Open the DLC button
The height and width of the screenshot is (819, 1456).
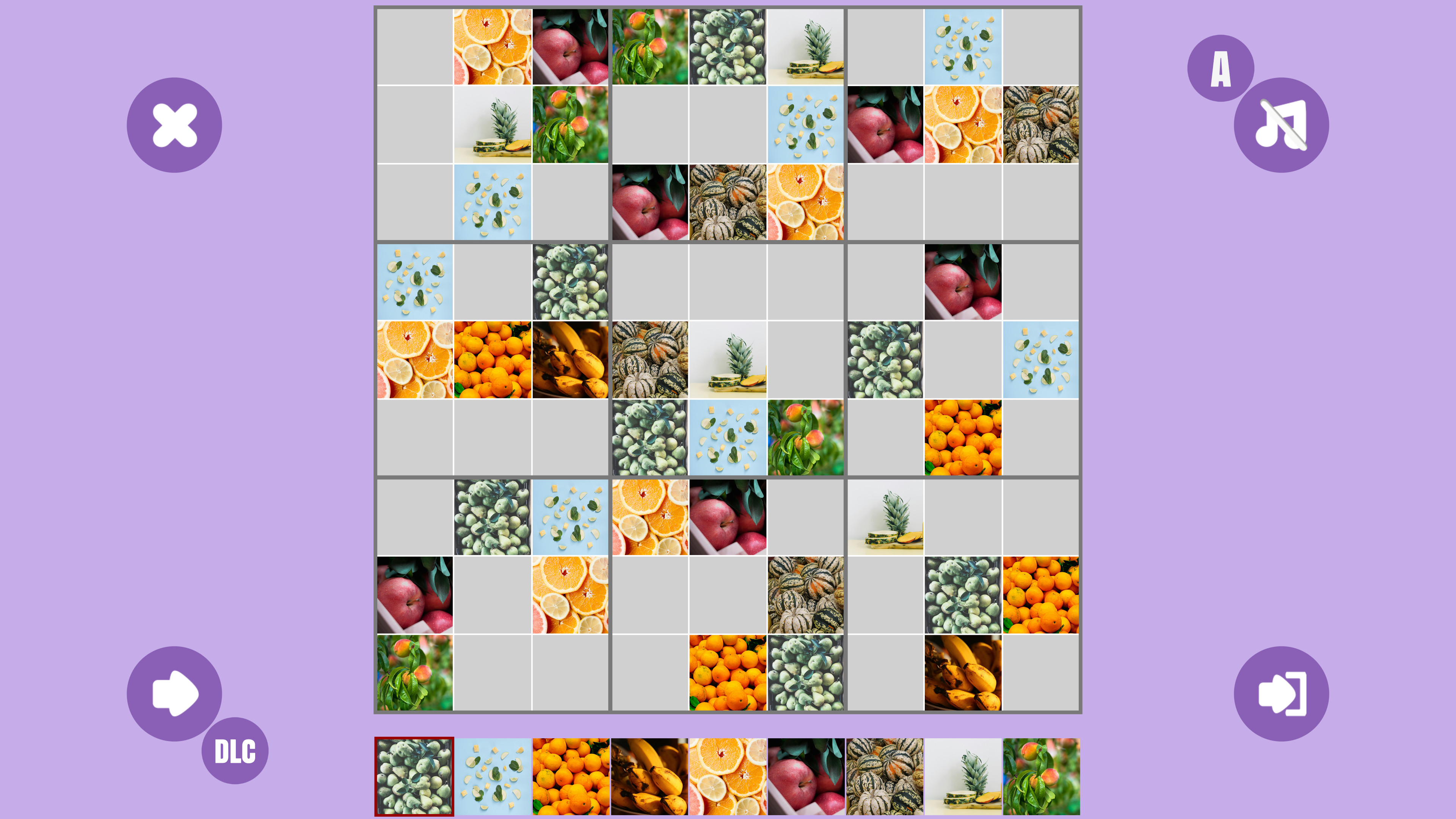(235, 751)
